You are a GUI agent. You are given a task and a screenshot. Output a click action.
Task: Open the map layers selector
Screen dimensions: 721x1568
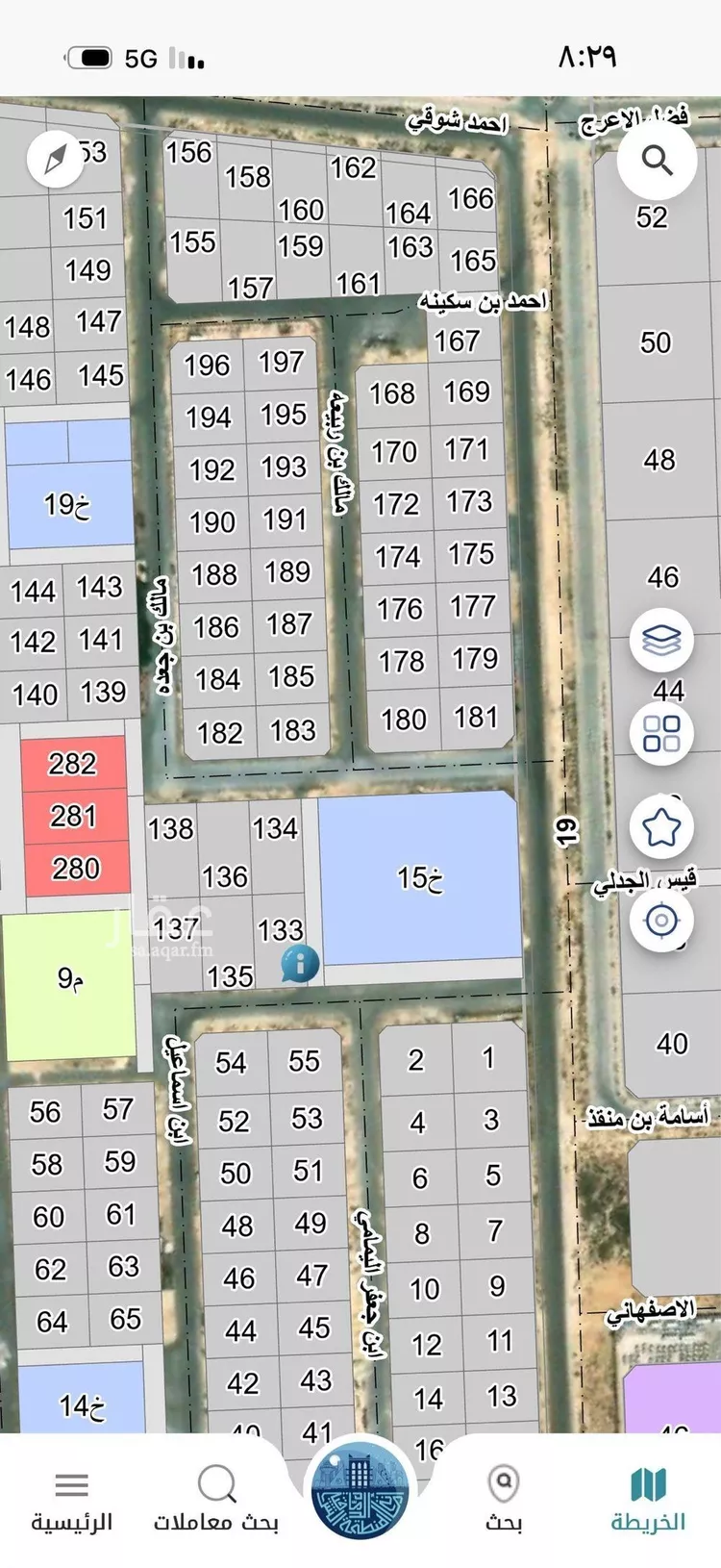pos(661,640)
